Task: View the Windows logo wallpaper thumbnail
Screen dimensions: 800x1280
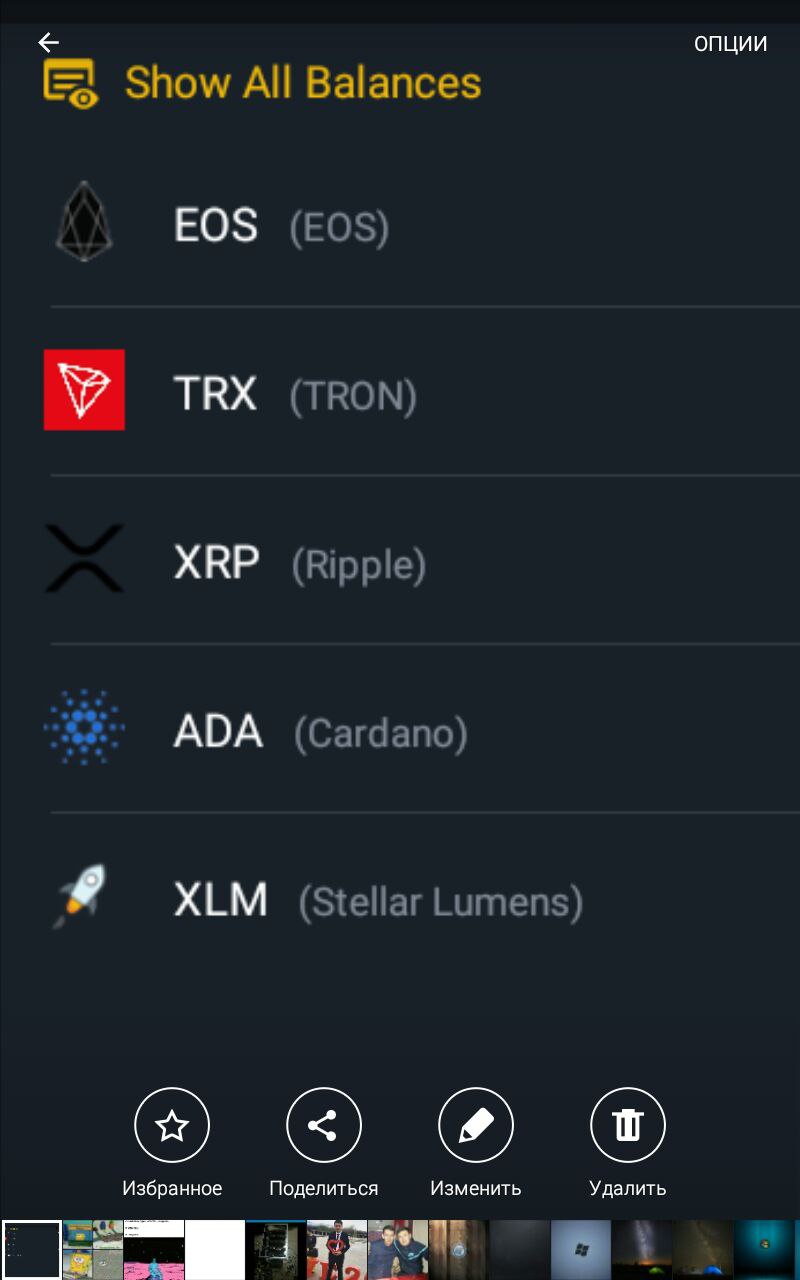Action: tap(581, 1250)
